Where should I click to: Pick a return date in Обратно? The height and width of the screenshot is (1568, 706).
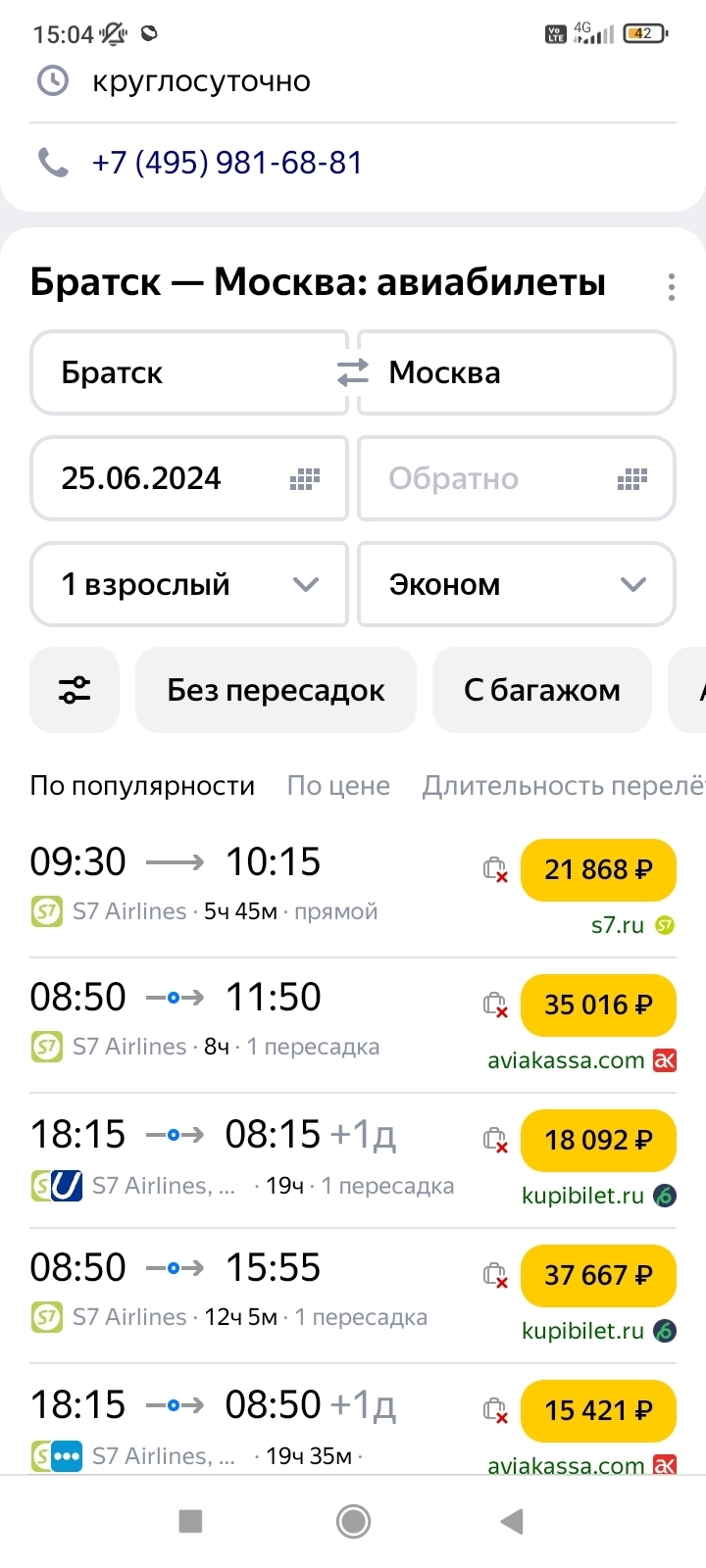coord(516,478)
